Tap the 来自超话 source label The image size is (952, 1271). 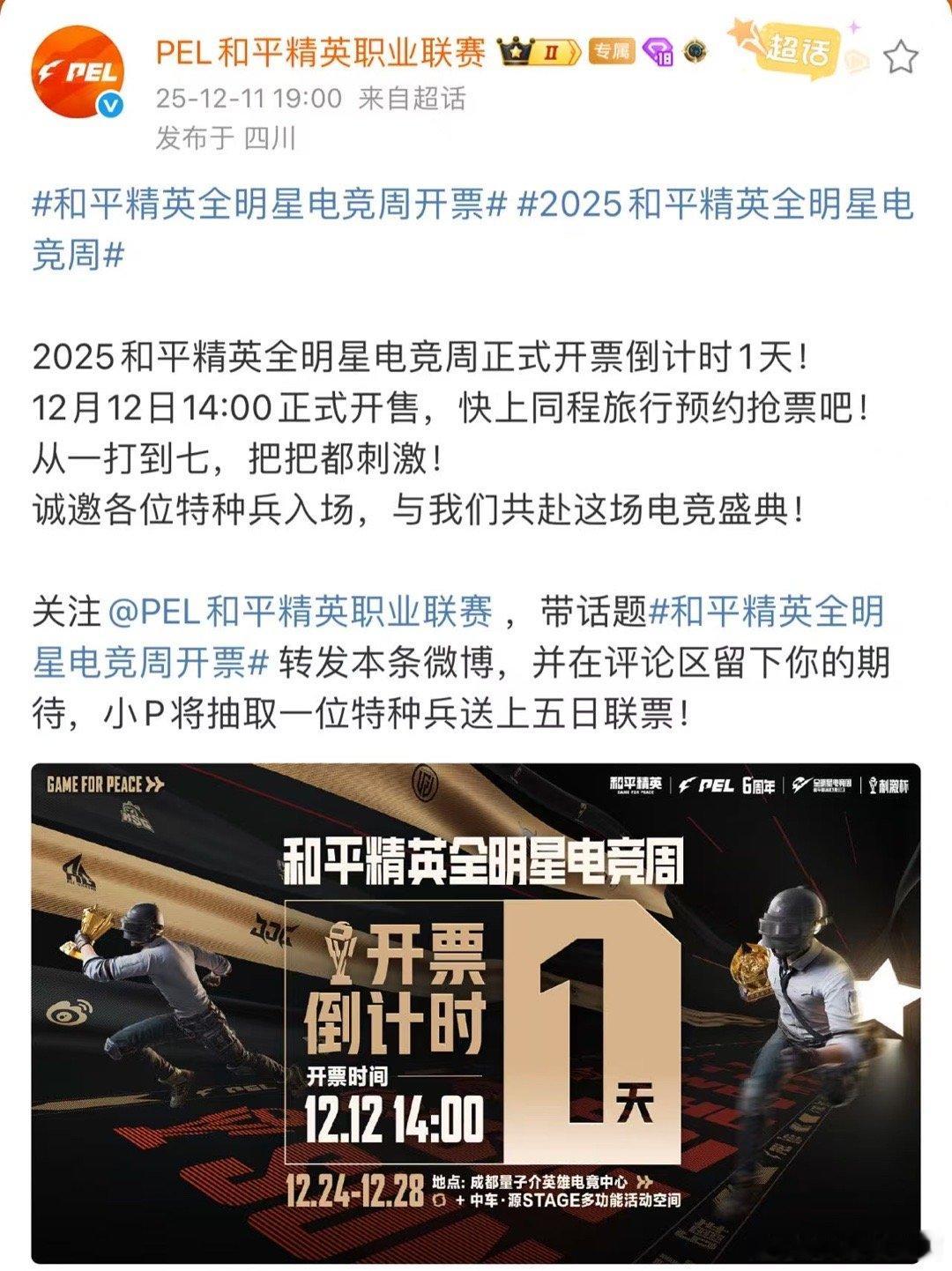pyautogui.click(x=414, y=100)
